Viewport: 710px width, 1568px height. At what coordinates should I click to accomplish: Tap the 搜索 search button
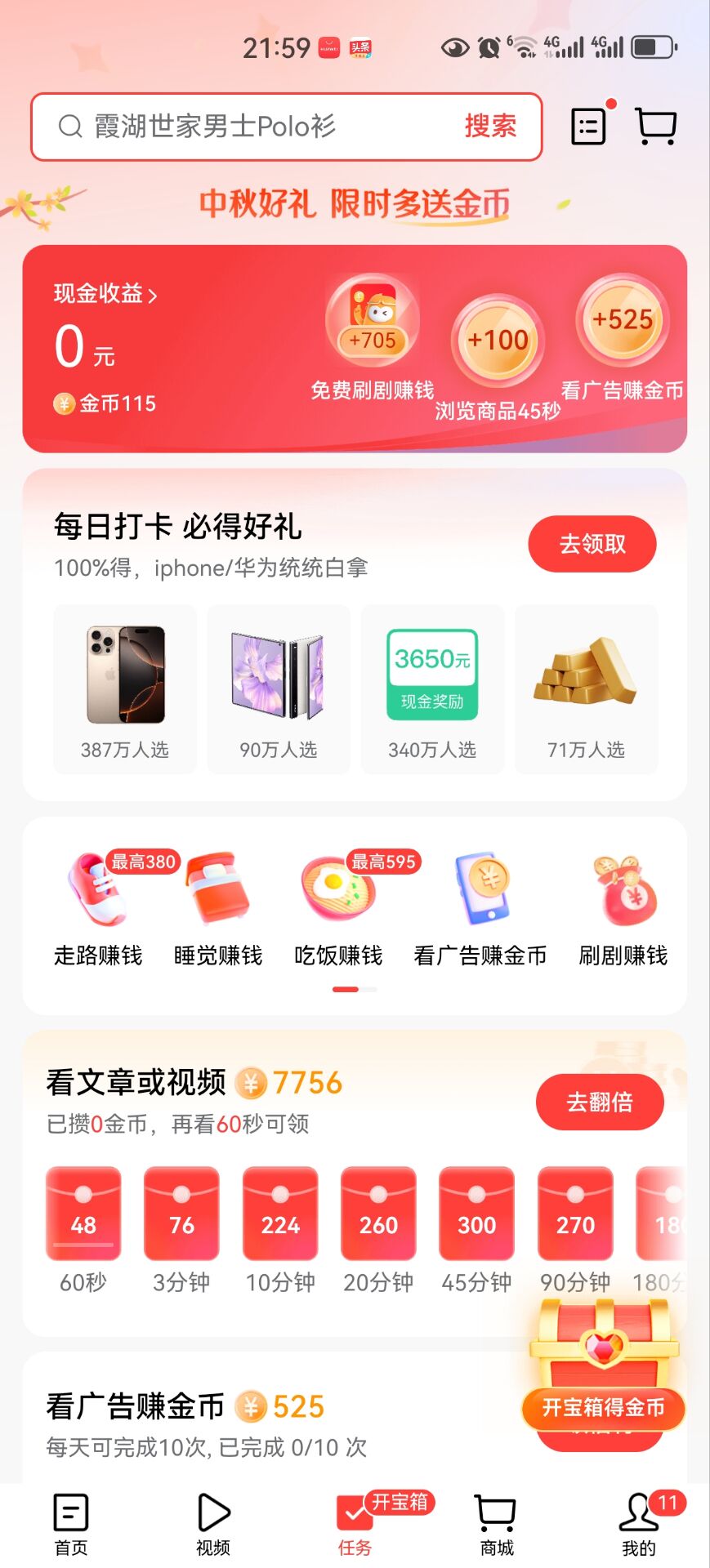click(x=490, y=127)
